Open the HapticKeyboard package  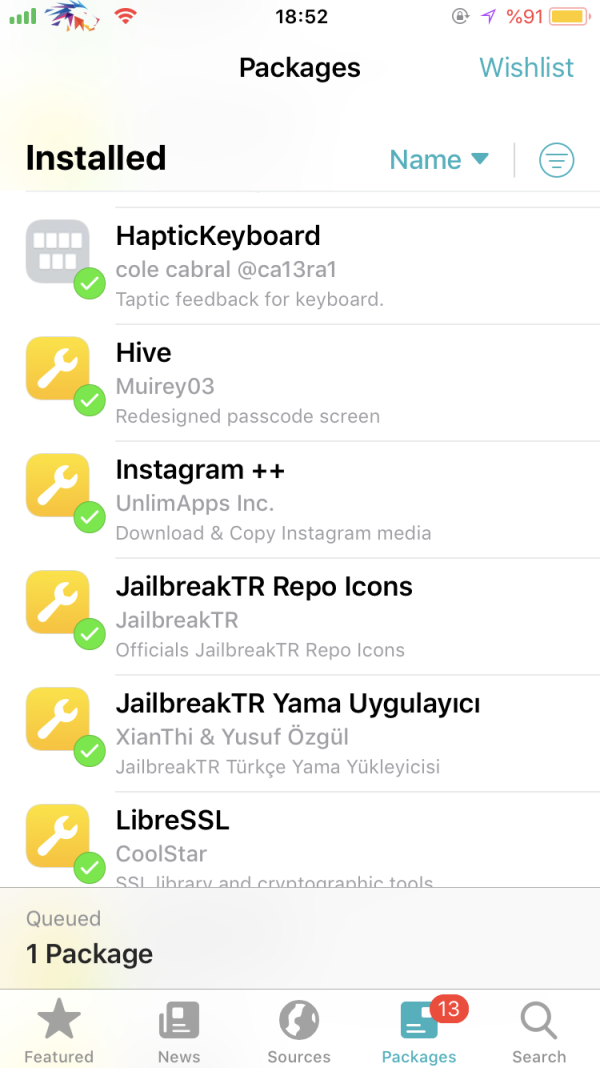click(300, 266)
